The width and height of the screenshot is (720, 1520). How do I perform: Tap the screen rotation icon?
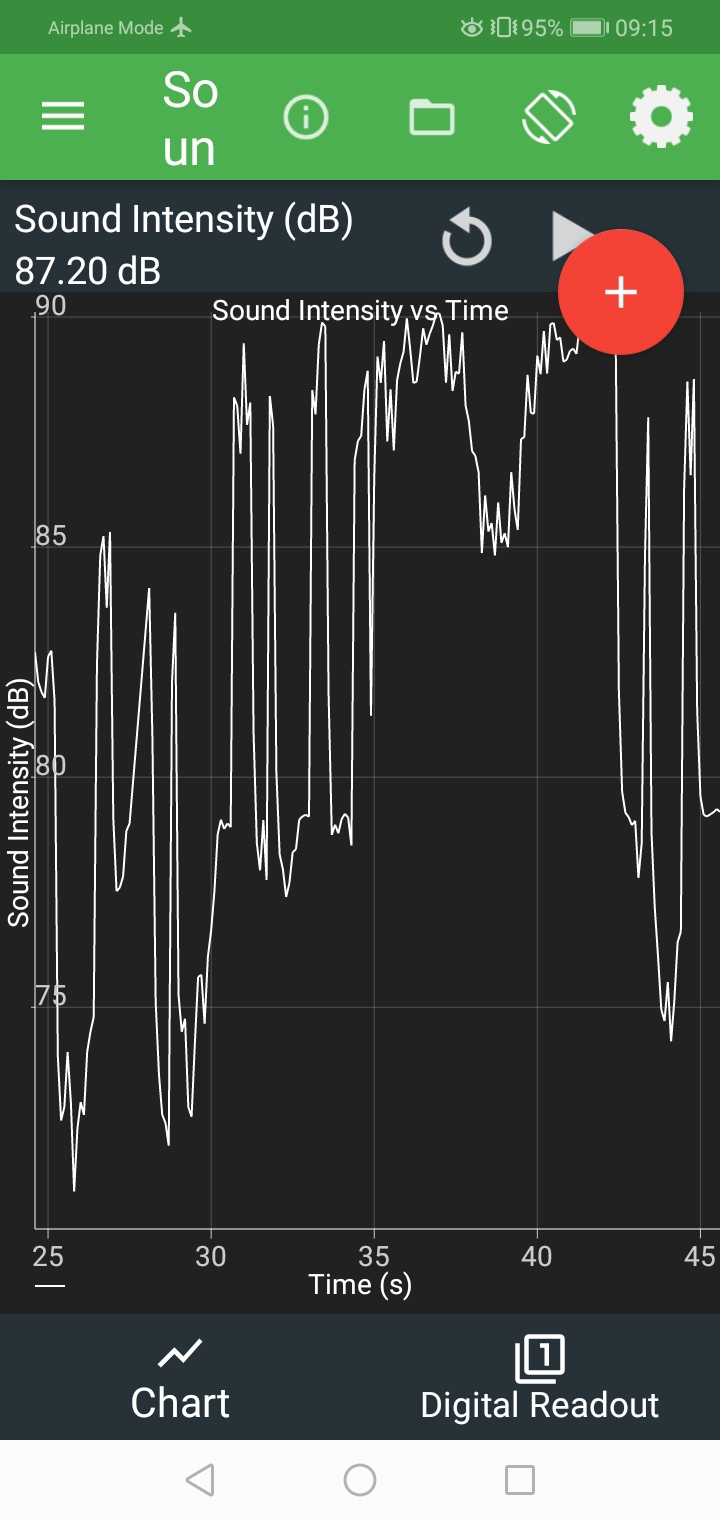click(548, 117)
